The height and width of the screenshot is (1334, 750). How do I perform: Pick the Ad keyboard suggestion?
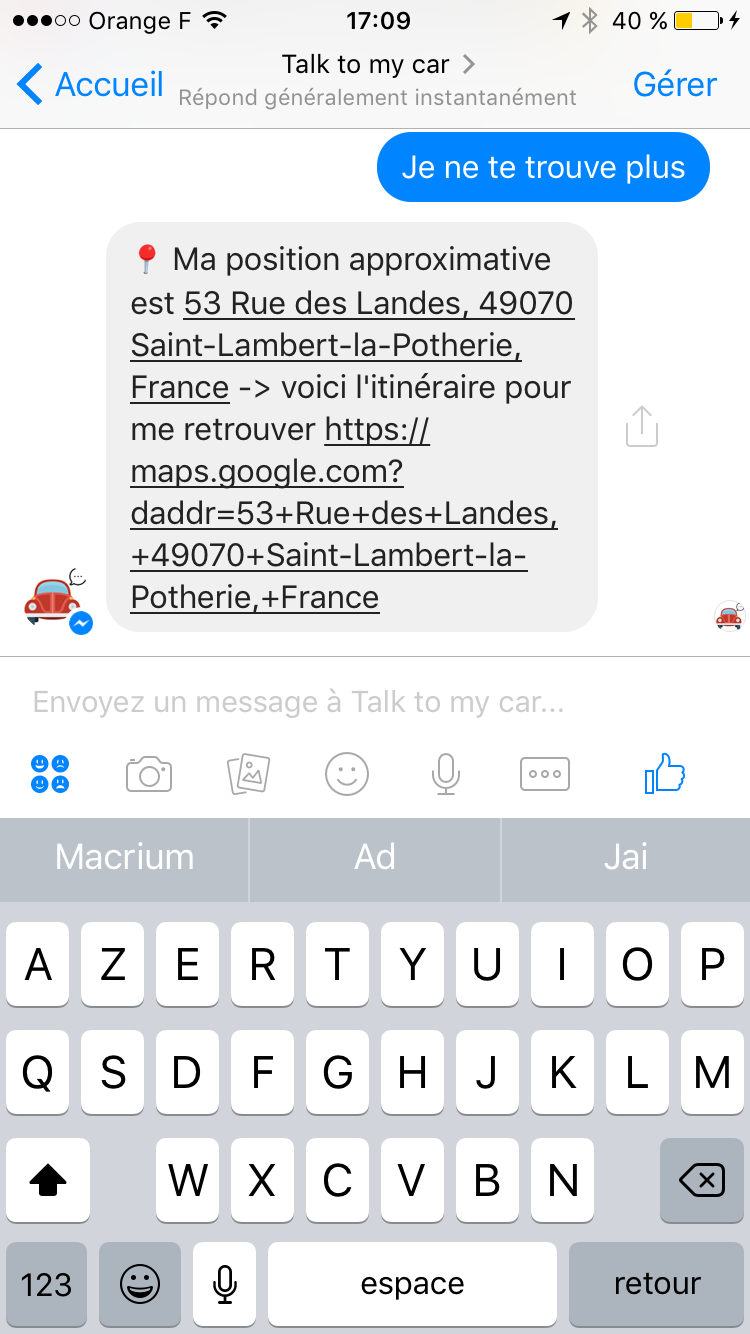pos(375,857)
